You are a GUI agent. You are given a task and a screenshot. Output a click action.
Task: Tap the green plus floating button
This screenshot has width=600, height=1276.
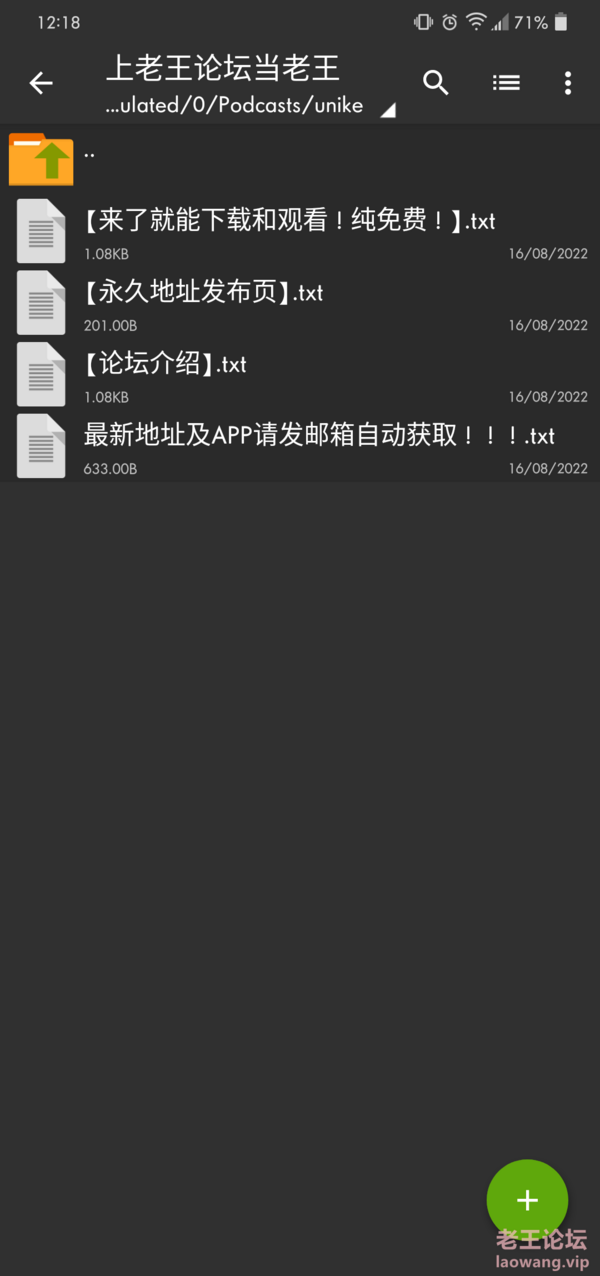[527, 1200]
